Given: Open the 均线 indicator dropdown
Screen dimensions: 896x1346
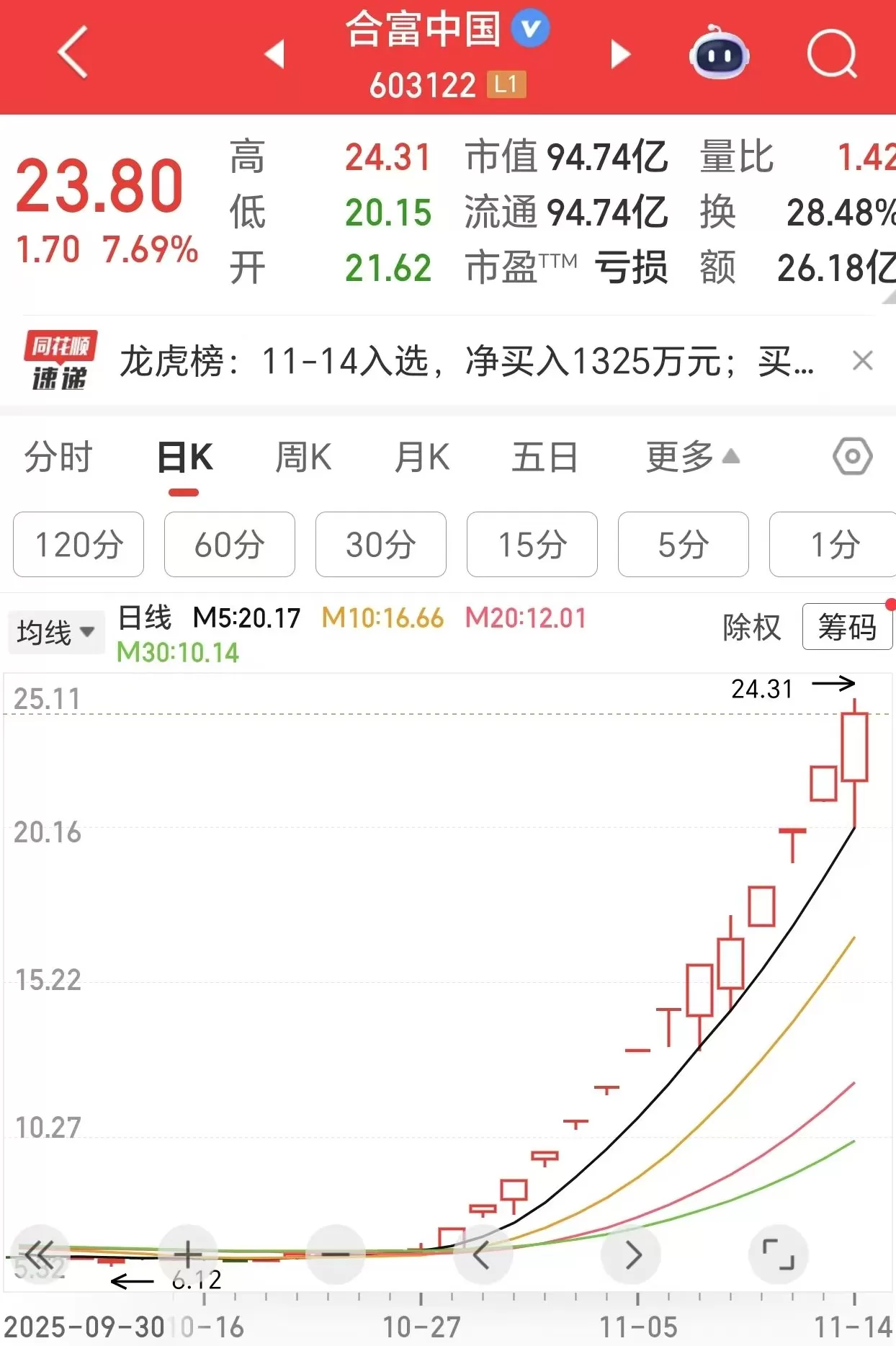Looking at the screenshot, I should point(55,630).
